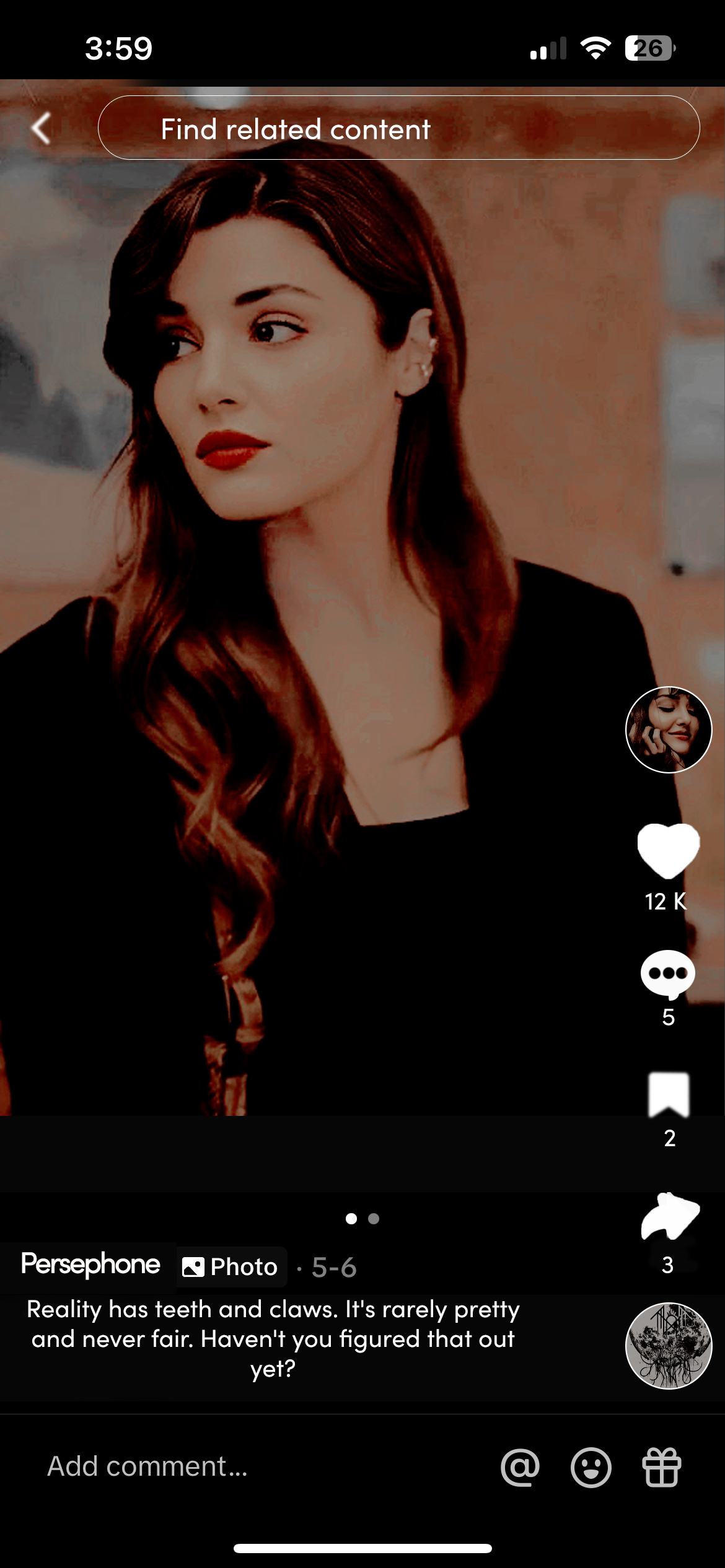Open the creator's profile picture
The height and width of the screenshot is (1568, 725).
click(669, 730)
